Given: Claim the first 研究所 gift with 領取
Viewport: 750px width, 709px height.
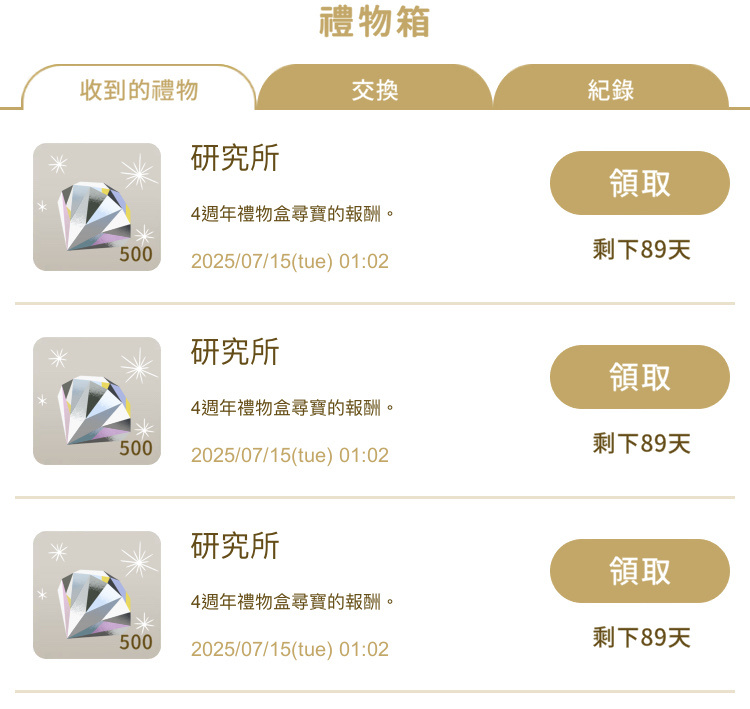Looking at the screenshot, I should [640, 183].
